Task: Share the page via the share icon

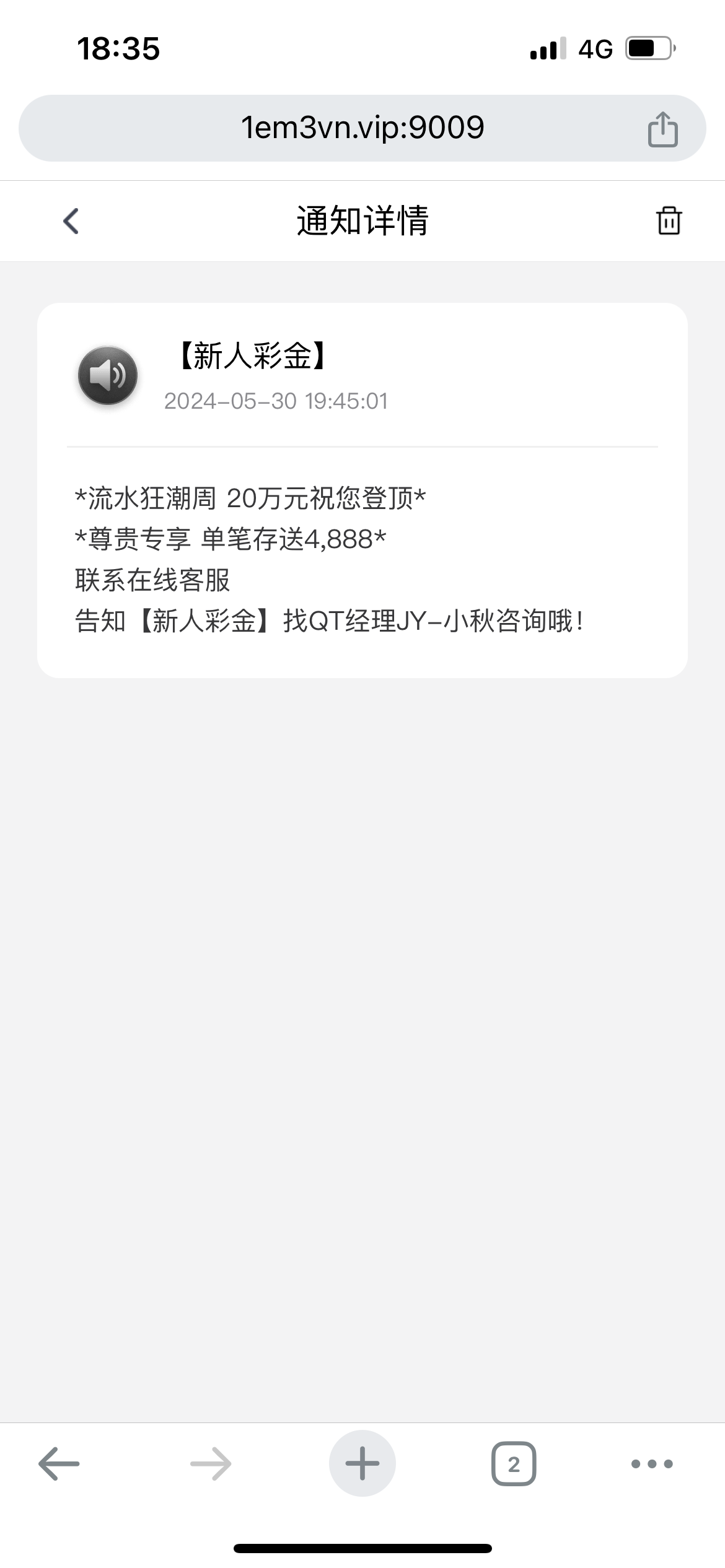Action: click(x=662, y=129)
